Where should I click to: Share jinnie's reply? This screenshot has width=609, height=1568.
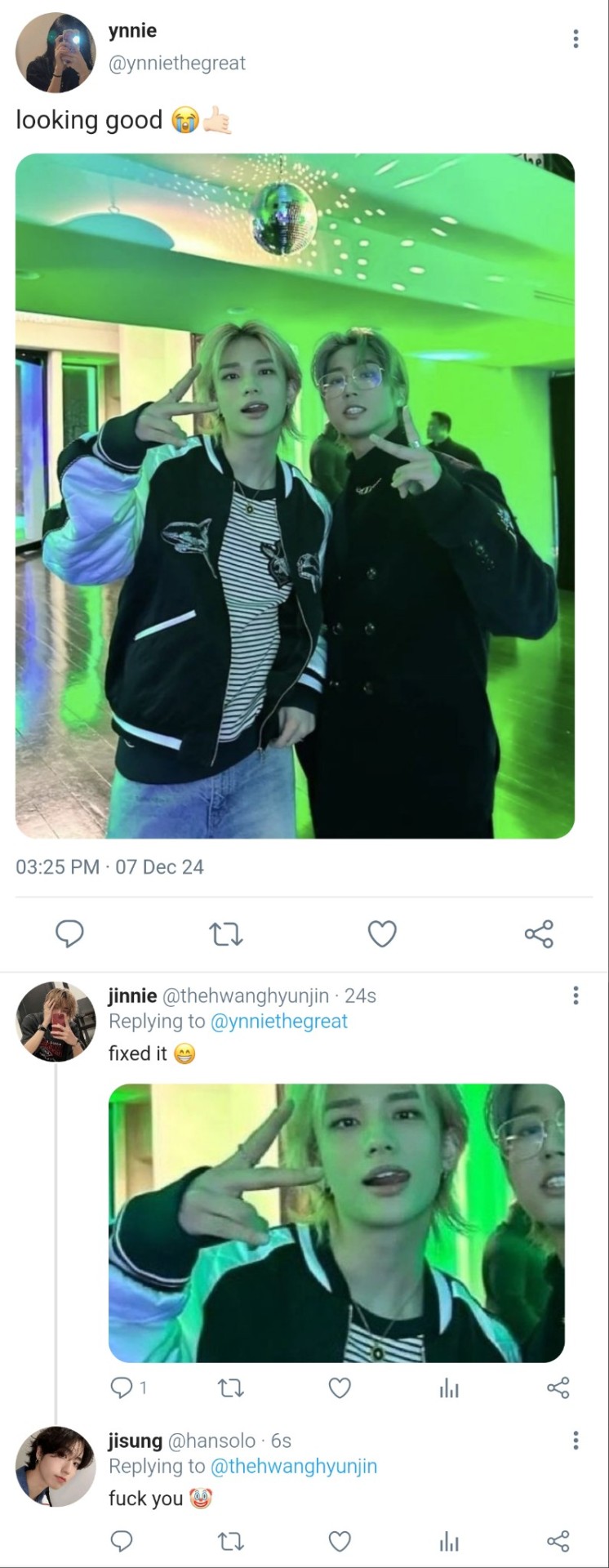click(558, 1388)
